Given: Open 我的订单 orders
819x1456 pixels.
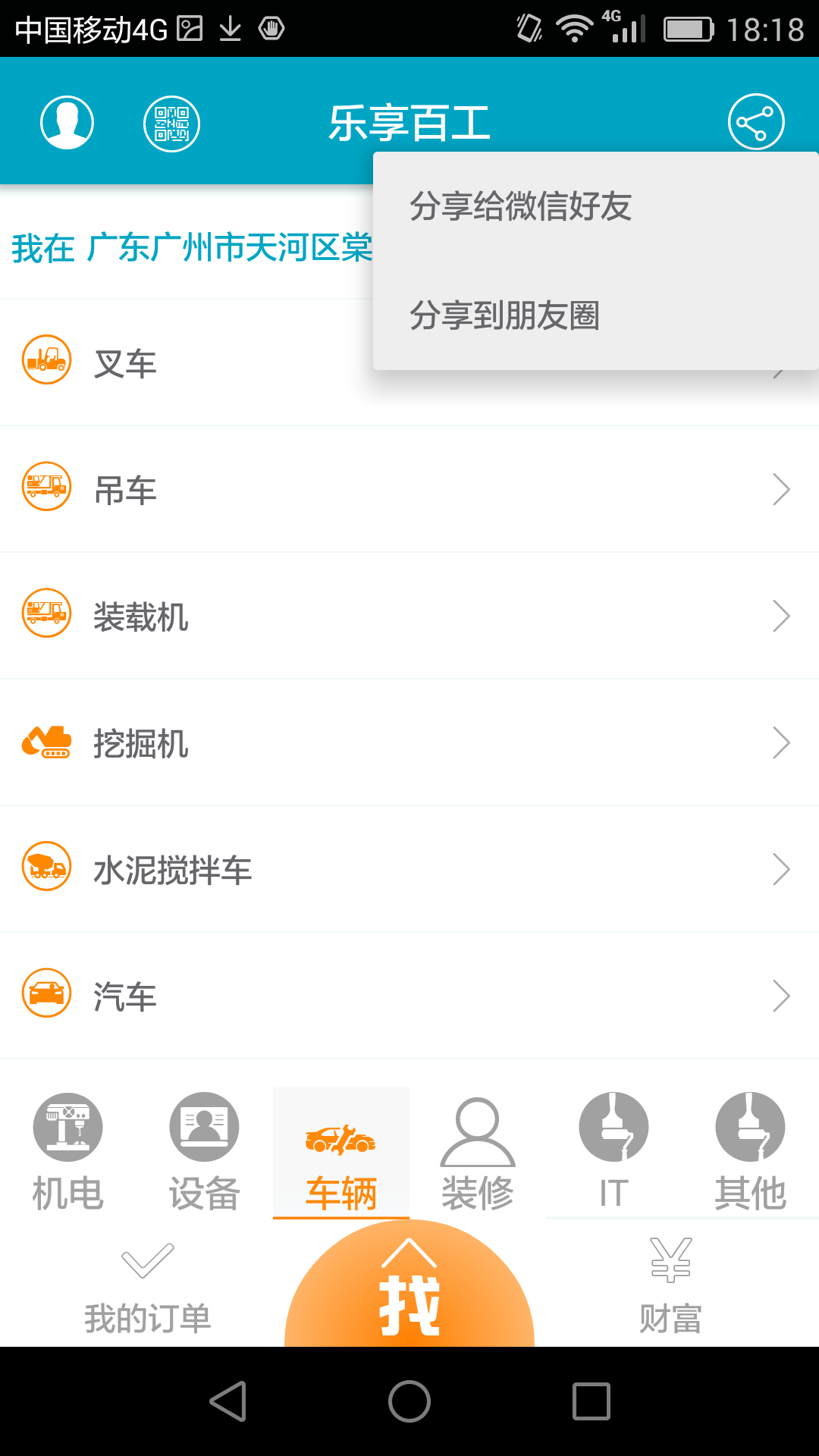Looking at the screenshot, I should click(147, 1288).
